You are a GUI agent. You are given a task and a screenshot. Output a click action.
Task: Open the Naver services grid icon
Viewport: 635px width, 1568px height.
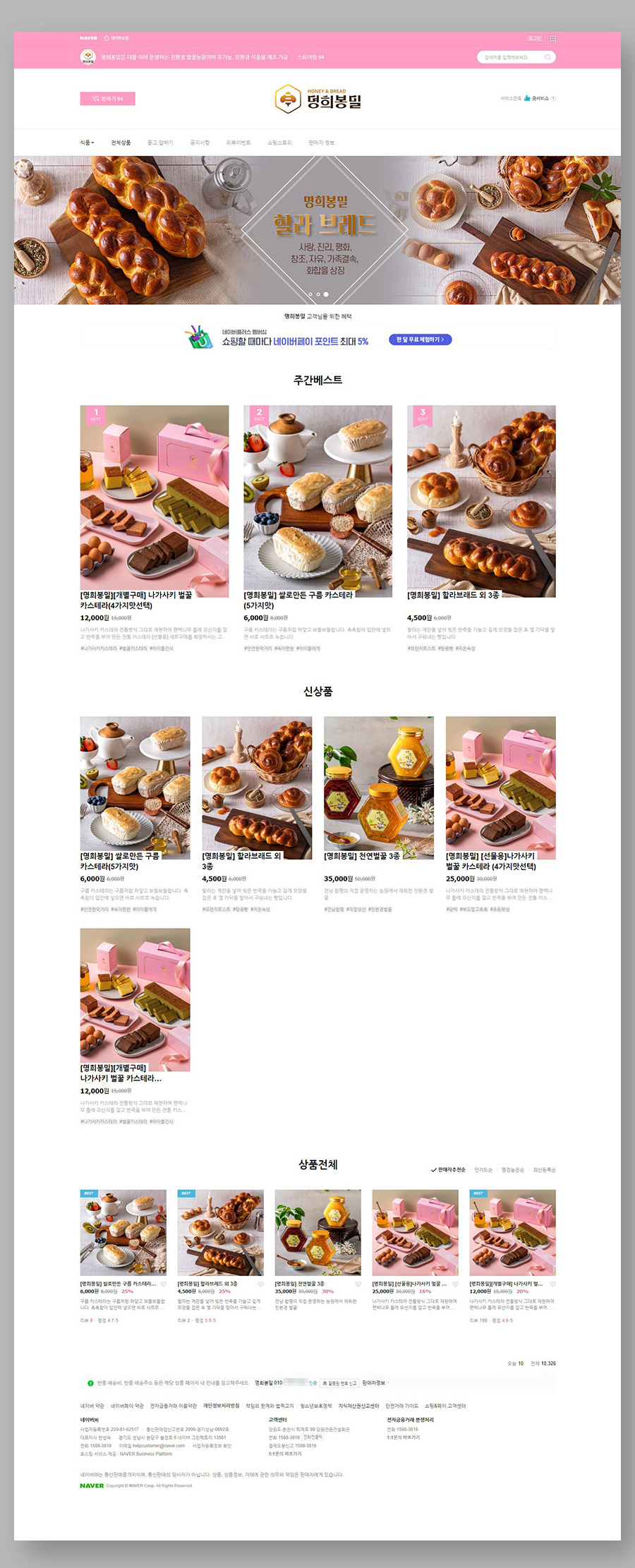[552, 38]
